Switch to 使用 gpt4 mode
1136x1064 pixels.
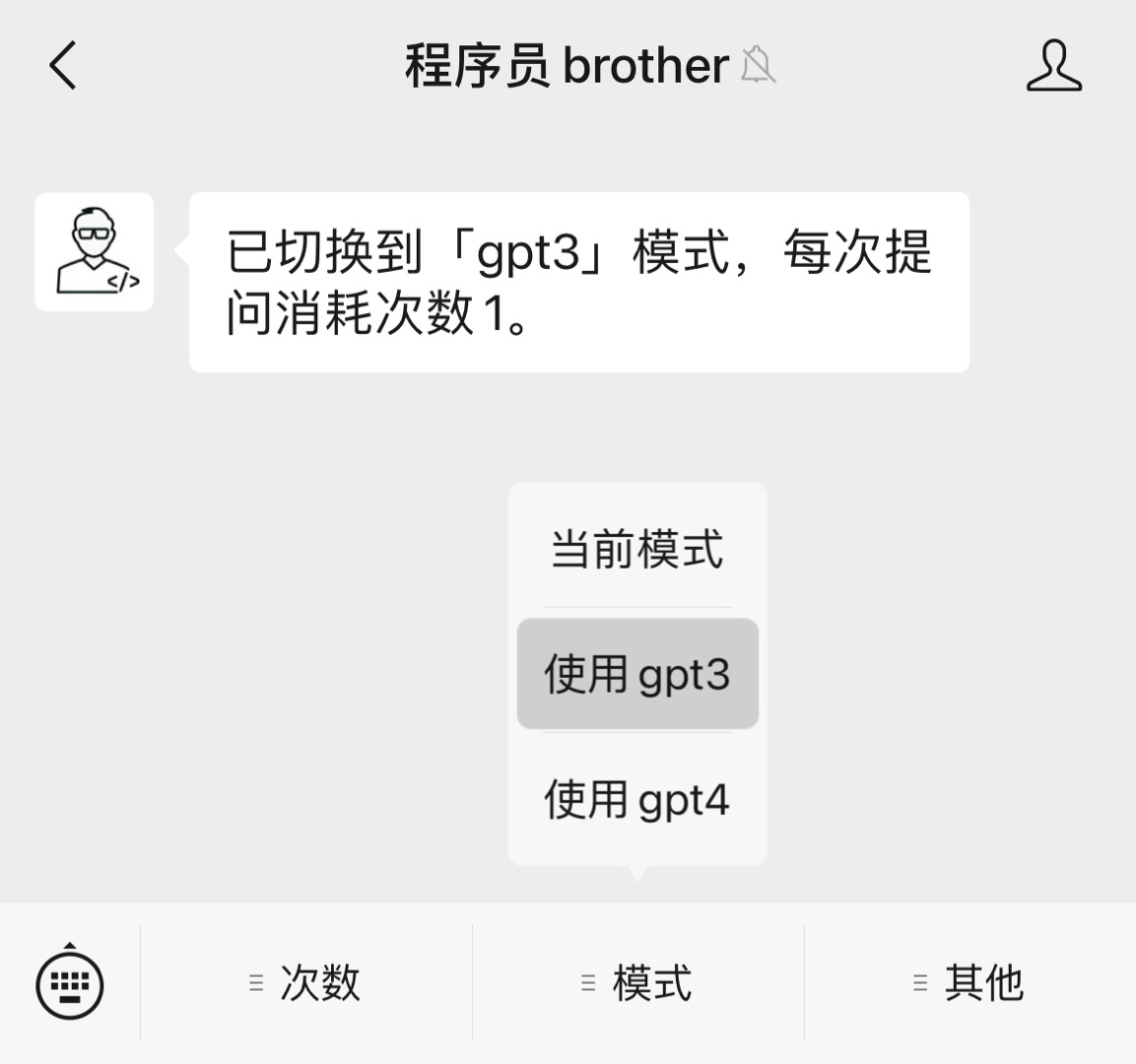(x=636, y=799)
